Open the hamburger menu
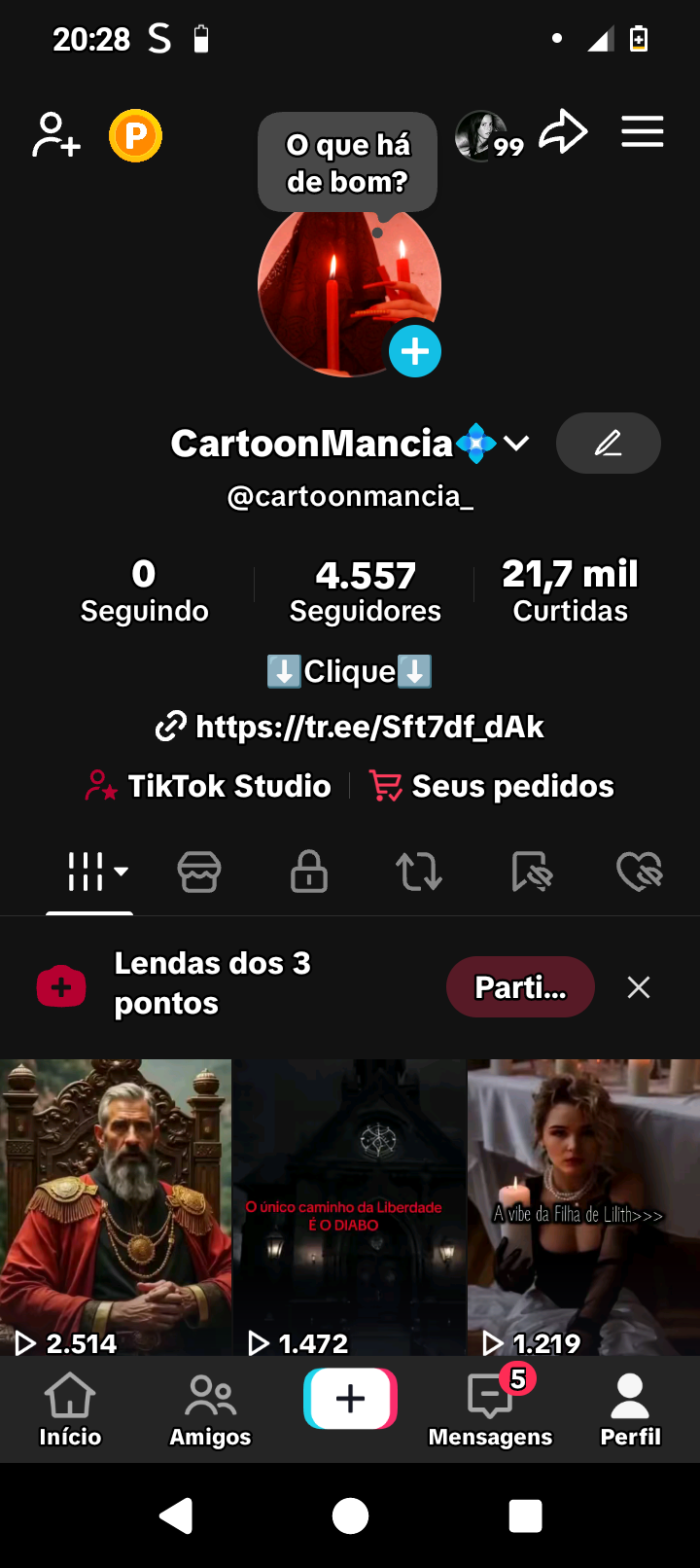 point(643,132)
